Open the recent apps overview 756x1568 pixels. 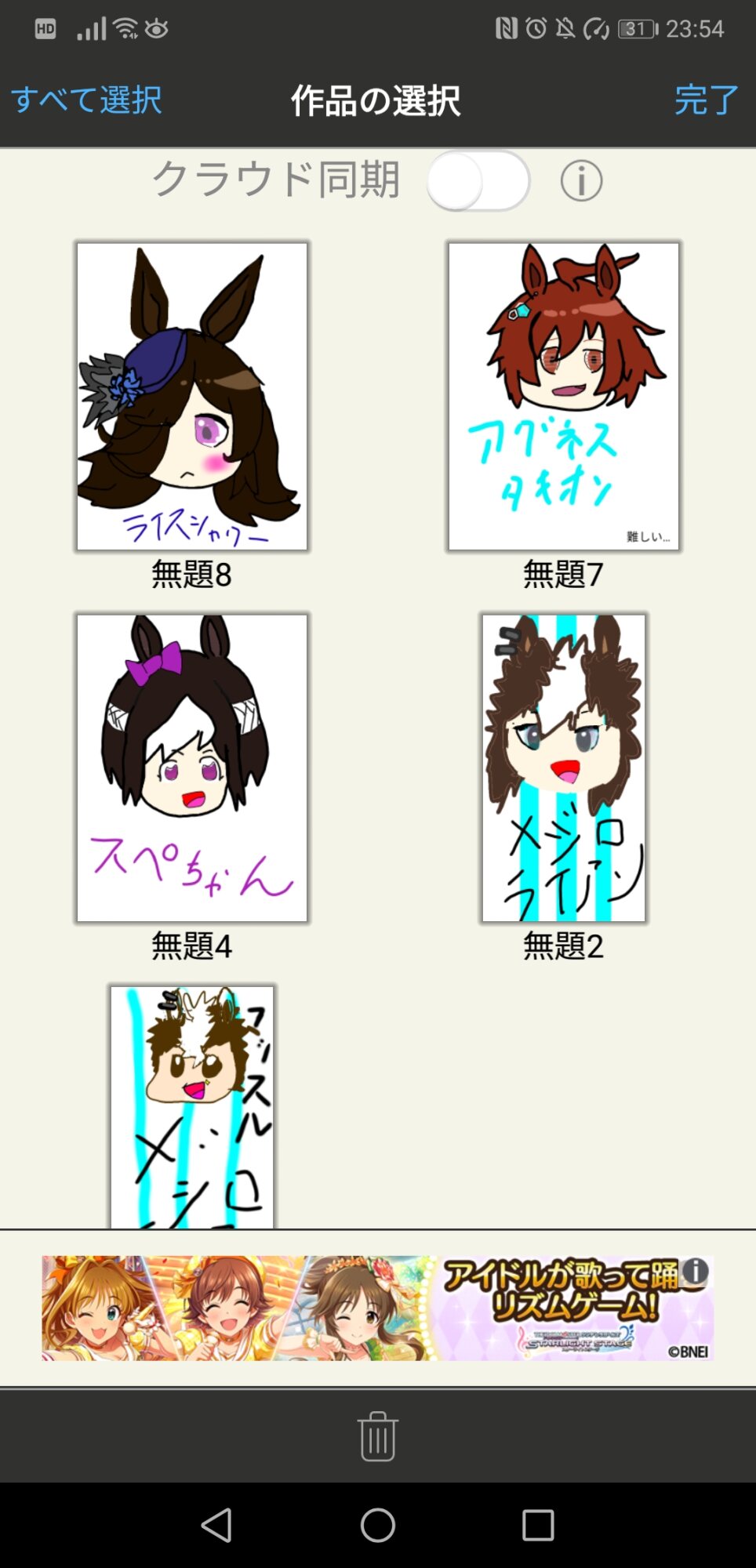coord(538,1525)
